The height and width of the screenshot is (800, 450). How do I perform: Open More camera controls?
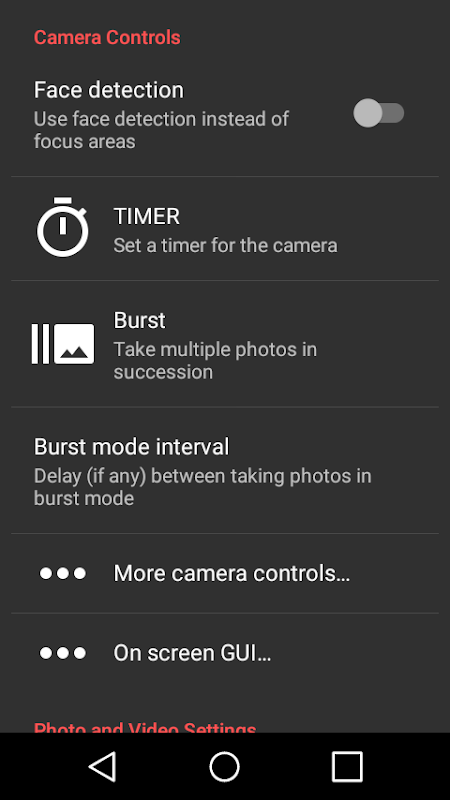click(x=225, y=573)
